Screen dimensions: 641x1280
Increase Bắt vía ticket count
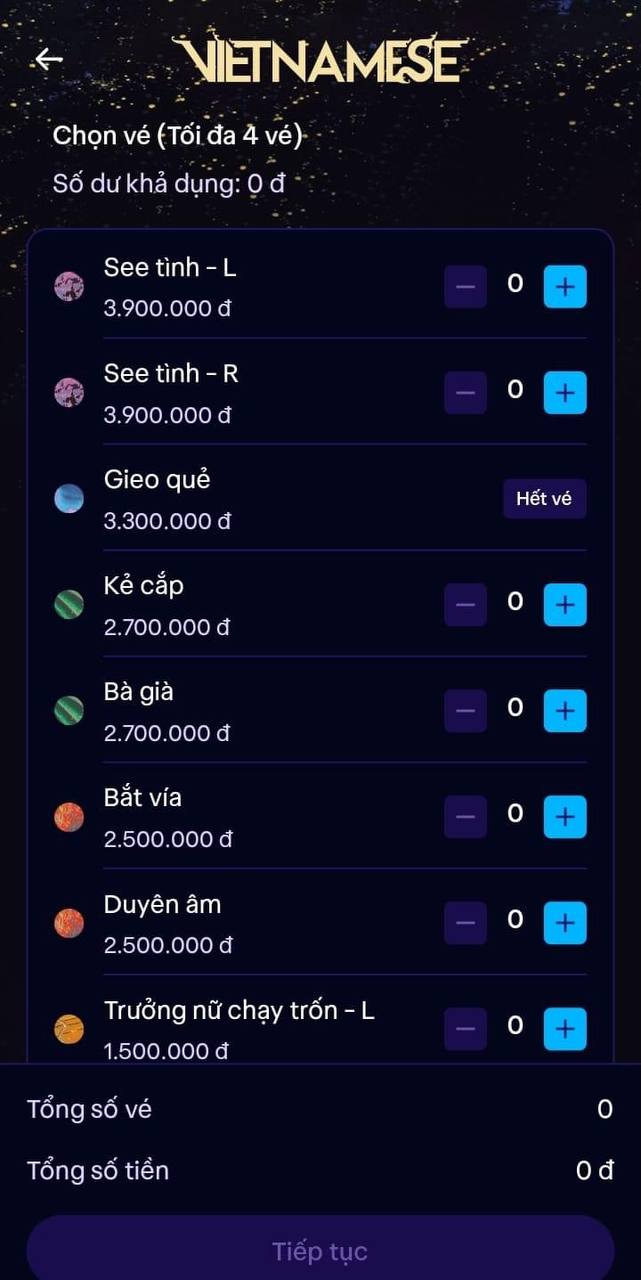[565, 817]
